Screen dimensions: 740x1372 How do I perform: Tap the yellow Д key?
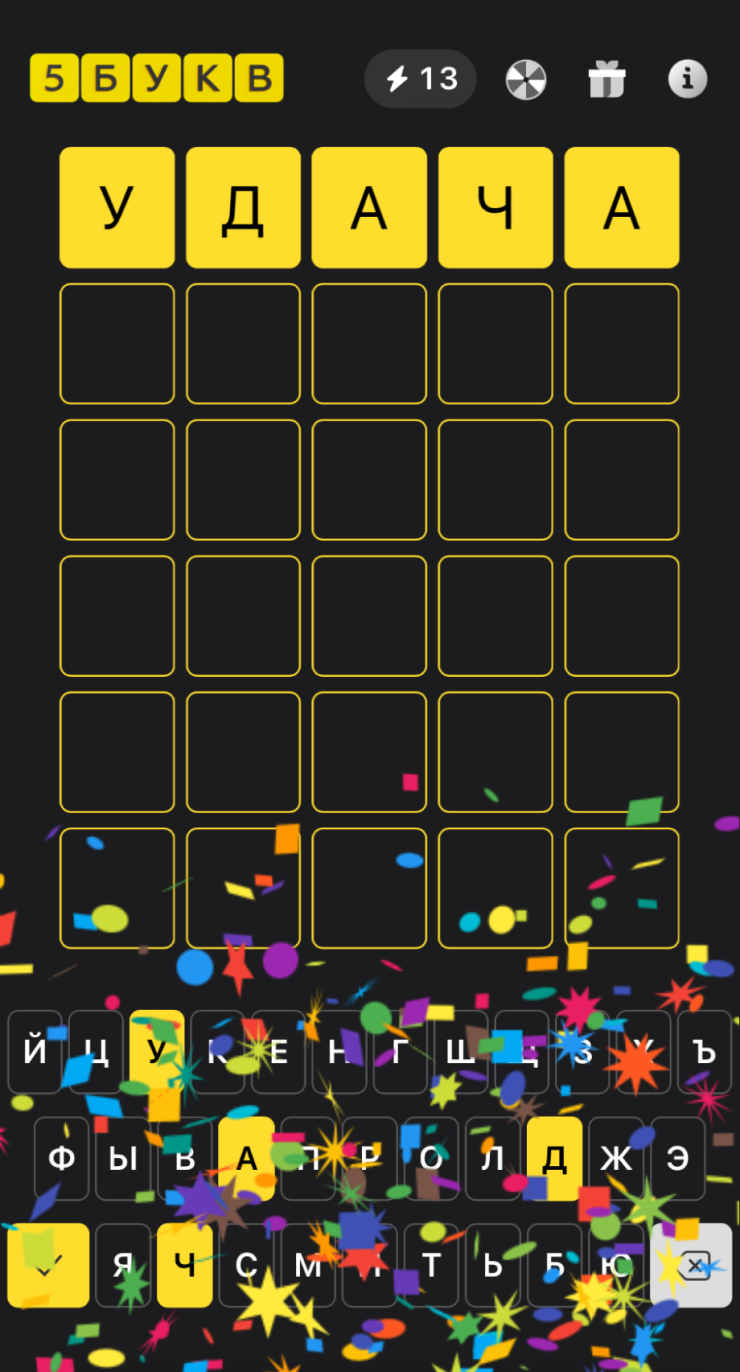pyautogui.click(x=554, y=1159)
